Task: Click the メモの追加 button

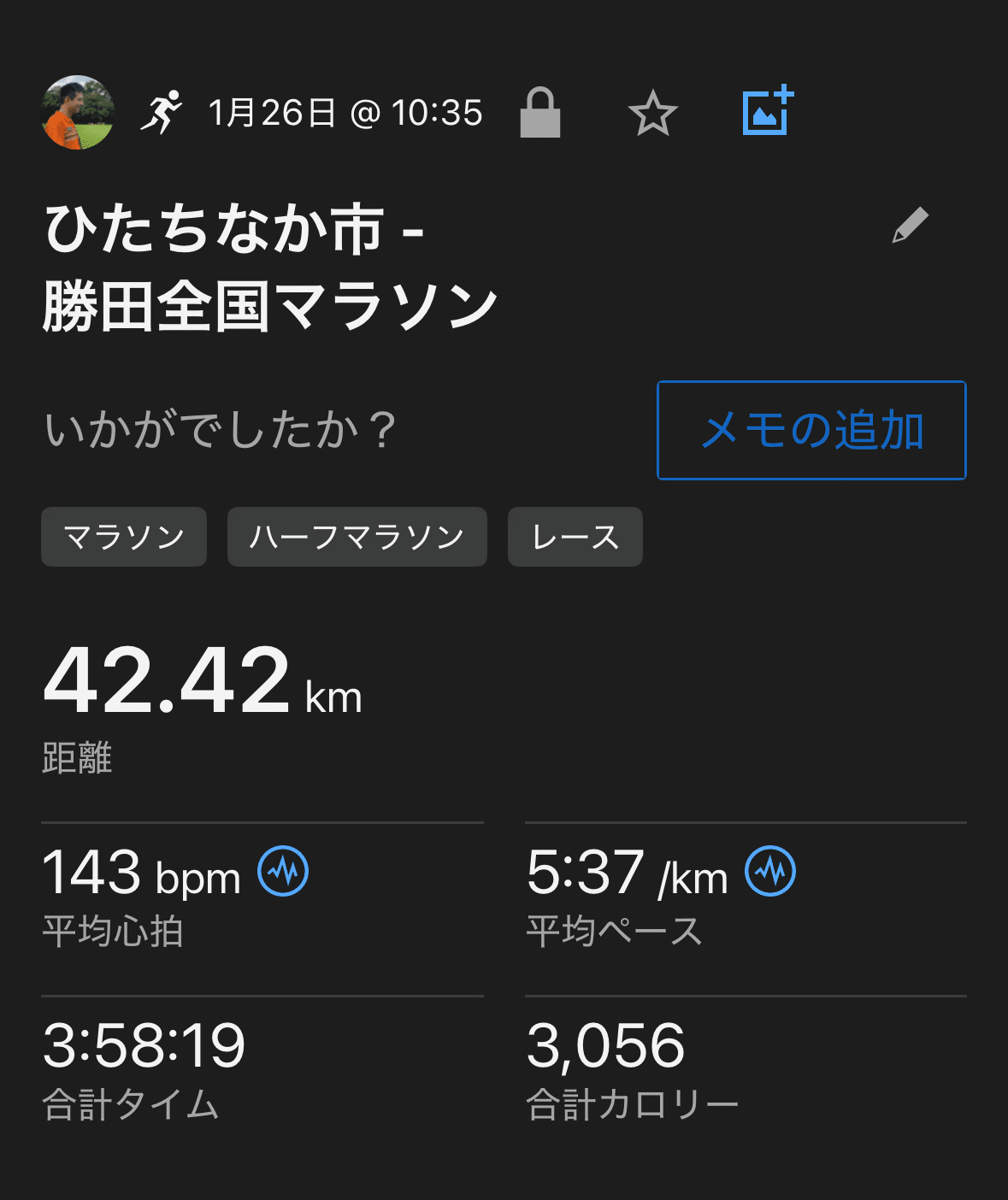Action: pos(811,431)
